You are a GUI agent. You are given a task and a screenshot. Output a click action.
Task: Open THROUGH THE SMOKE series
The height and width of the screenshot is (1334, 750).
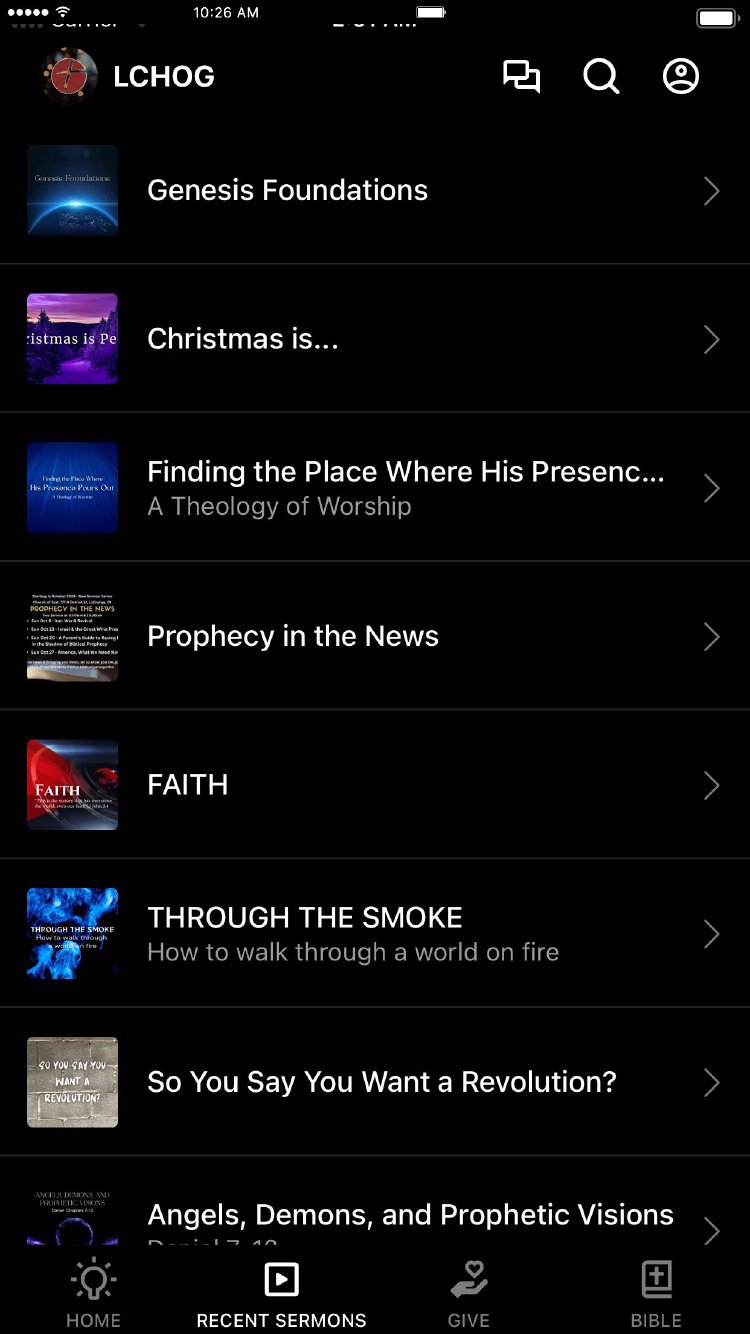tap(375, 933)
